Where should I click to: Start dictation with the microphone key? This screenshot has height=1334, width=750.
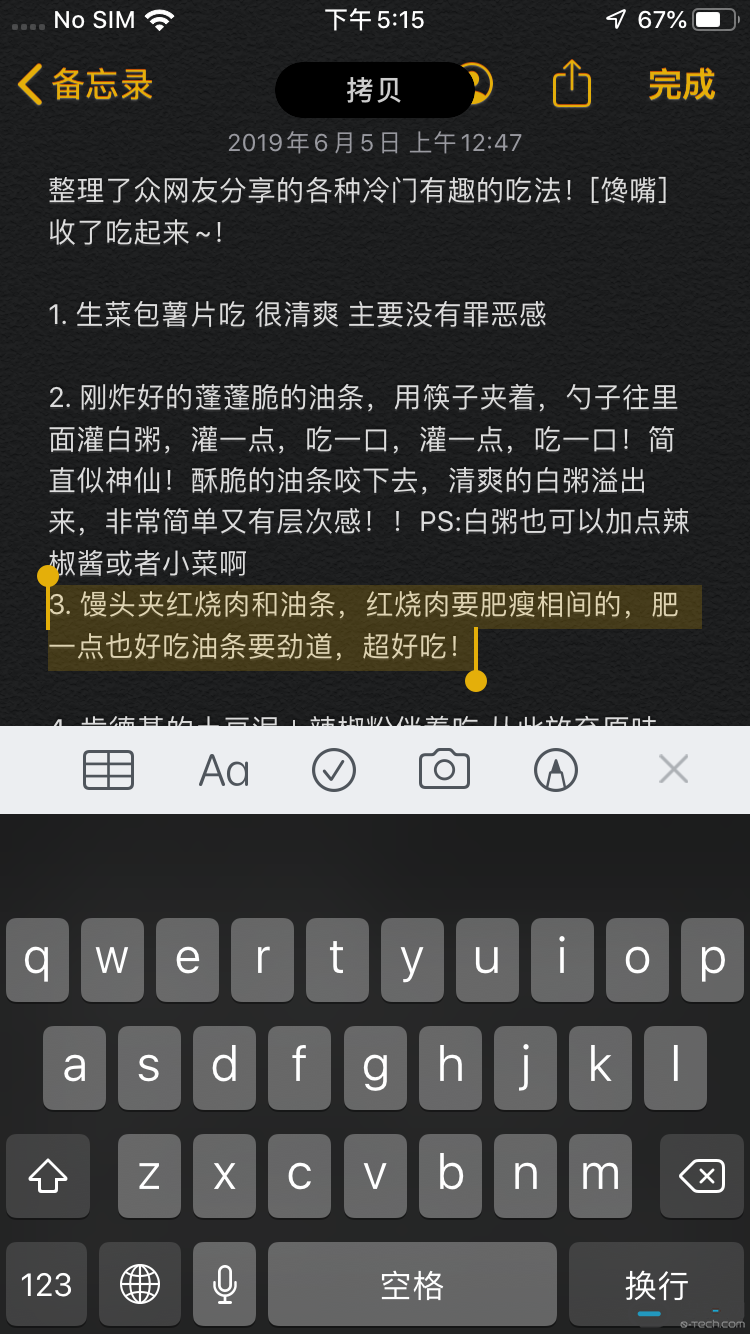tap(225, 1284)
